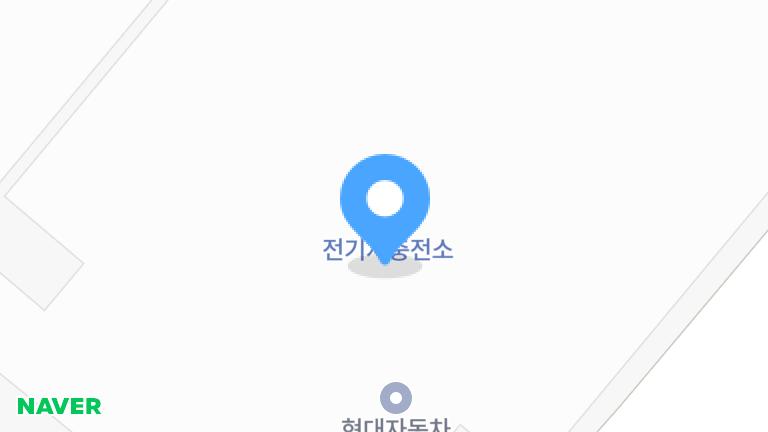Image resolution: width=768 pixels, height=432 pixels.
Task: Open the 현대자동차 place marker
Action: 396,398
